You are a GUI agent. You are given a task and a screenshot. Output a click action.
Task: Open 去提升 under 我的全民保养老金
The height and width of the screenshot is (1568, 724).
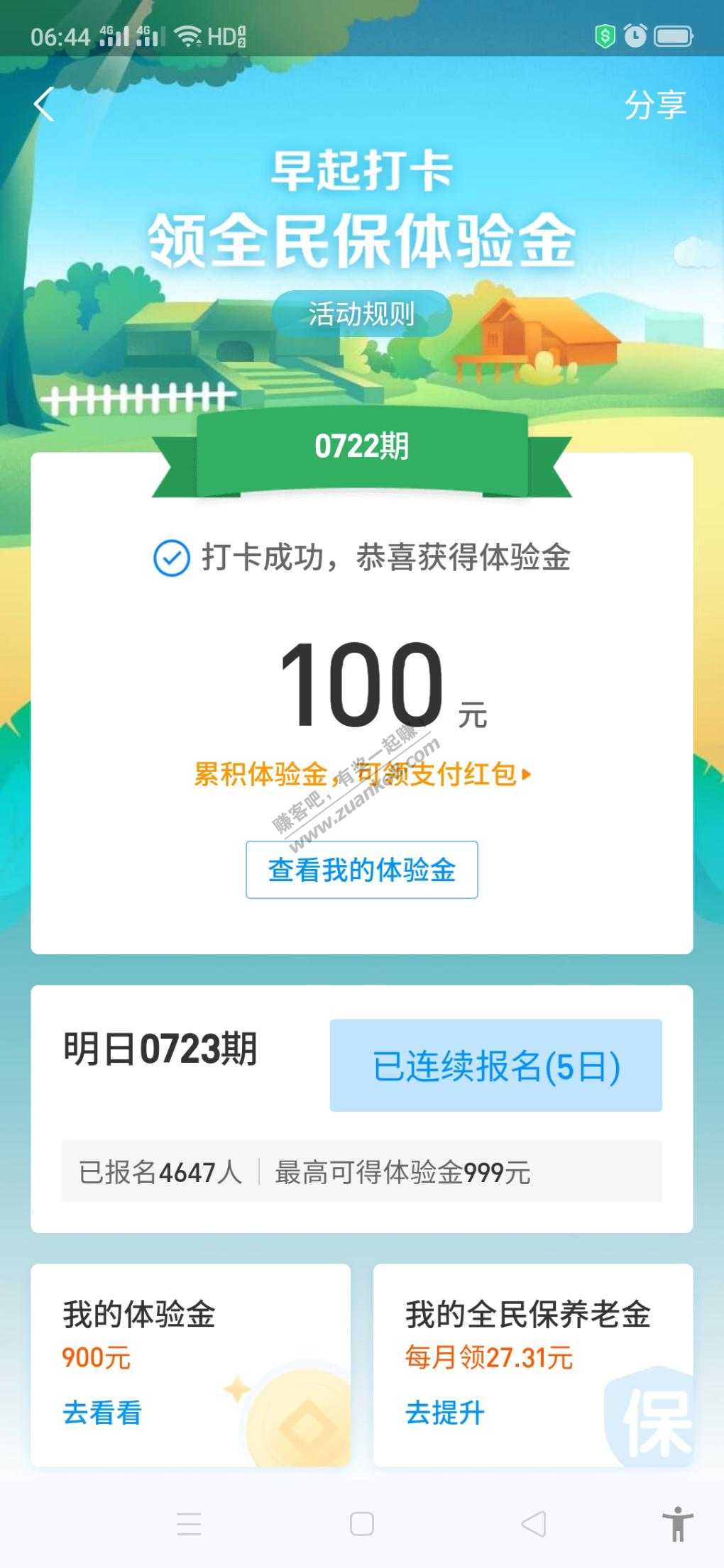coord(445,1413)
